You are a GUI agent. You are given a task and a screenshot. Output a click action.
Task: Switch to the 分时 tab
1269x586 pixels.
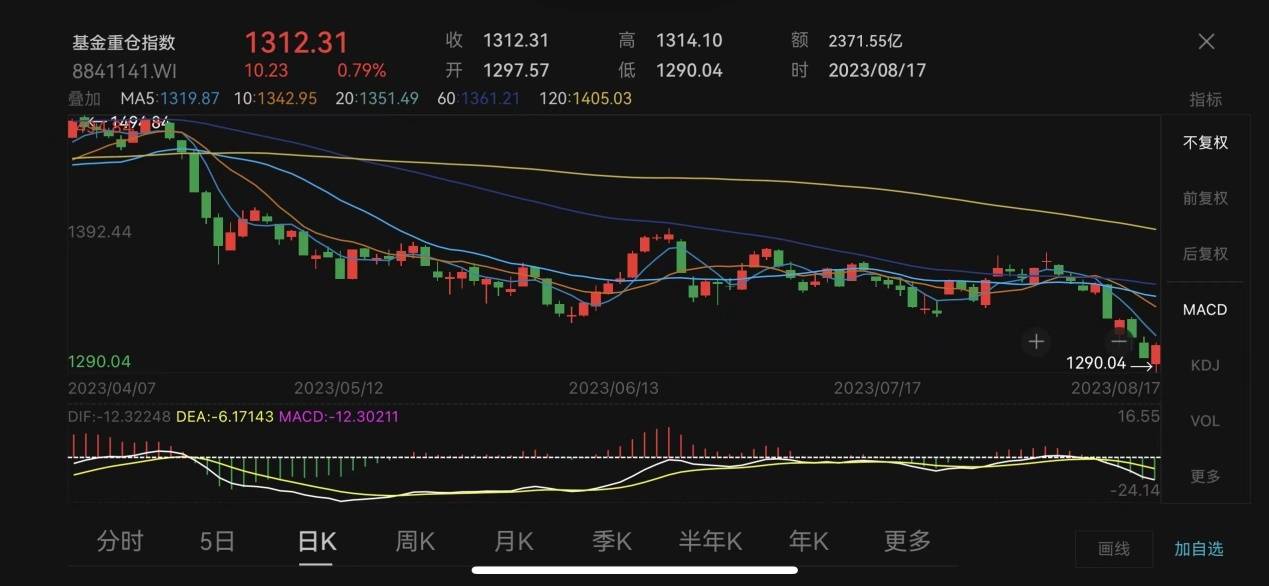click(120, 542)
